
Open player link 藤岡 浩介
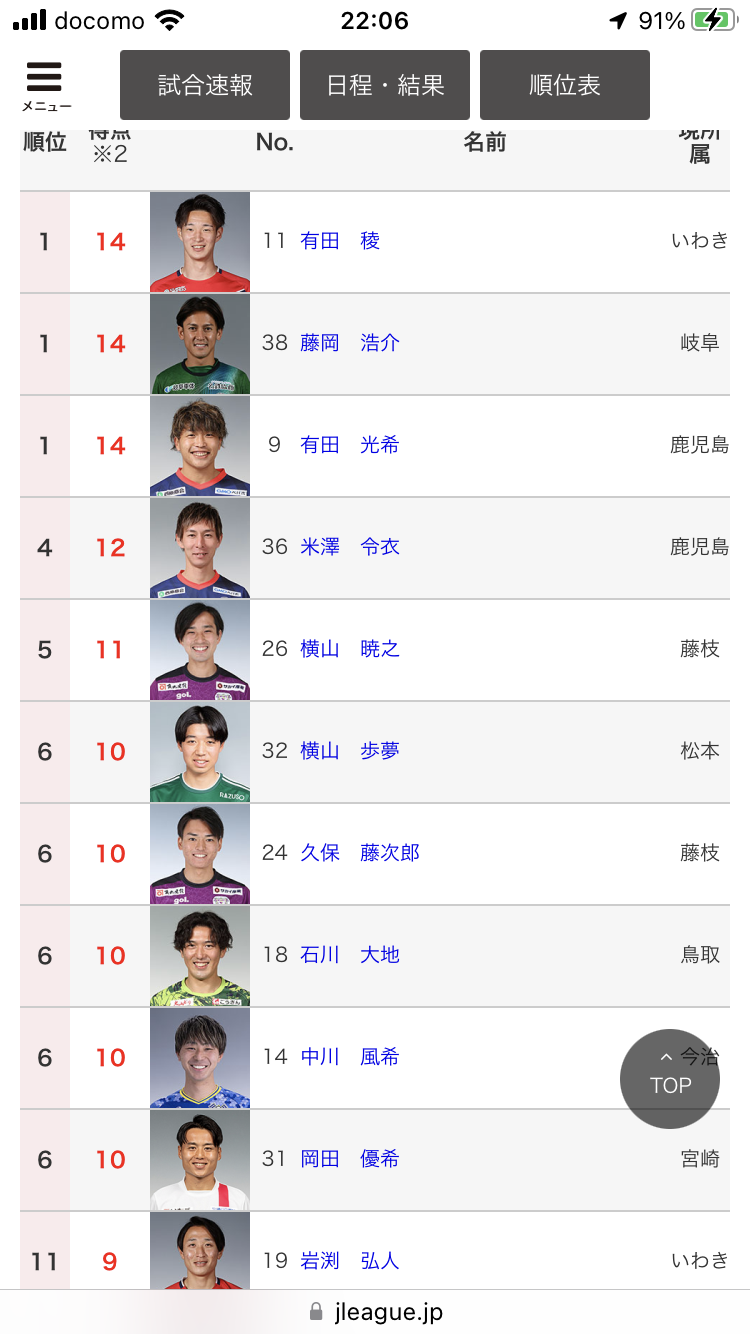(x=350, y=343)
